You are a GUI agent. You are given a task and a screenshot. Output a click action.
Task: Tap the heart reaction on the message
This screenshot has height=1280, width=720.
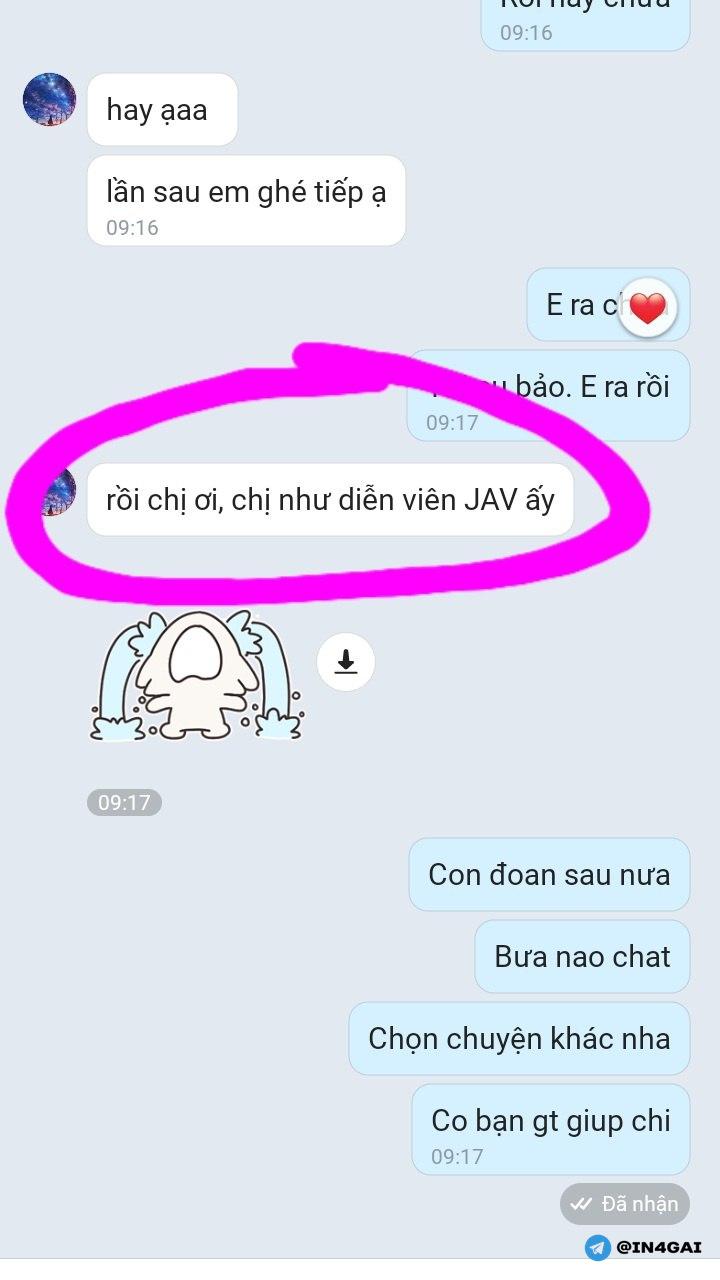[647, 307]
